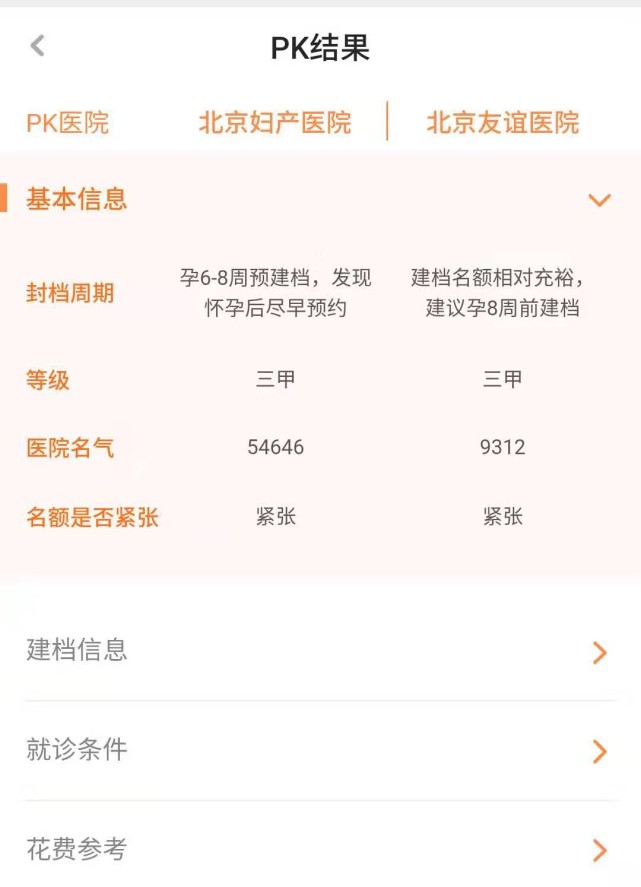Show the 花费参考 details
The image size is (641, 887).
pyautogui.click(x=599, y=851)
